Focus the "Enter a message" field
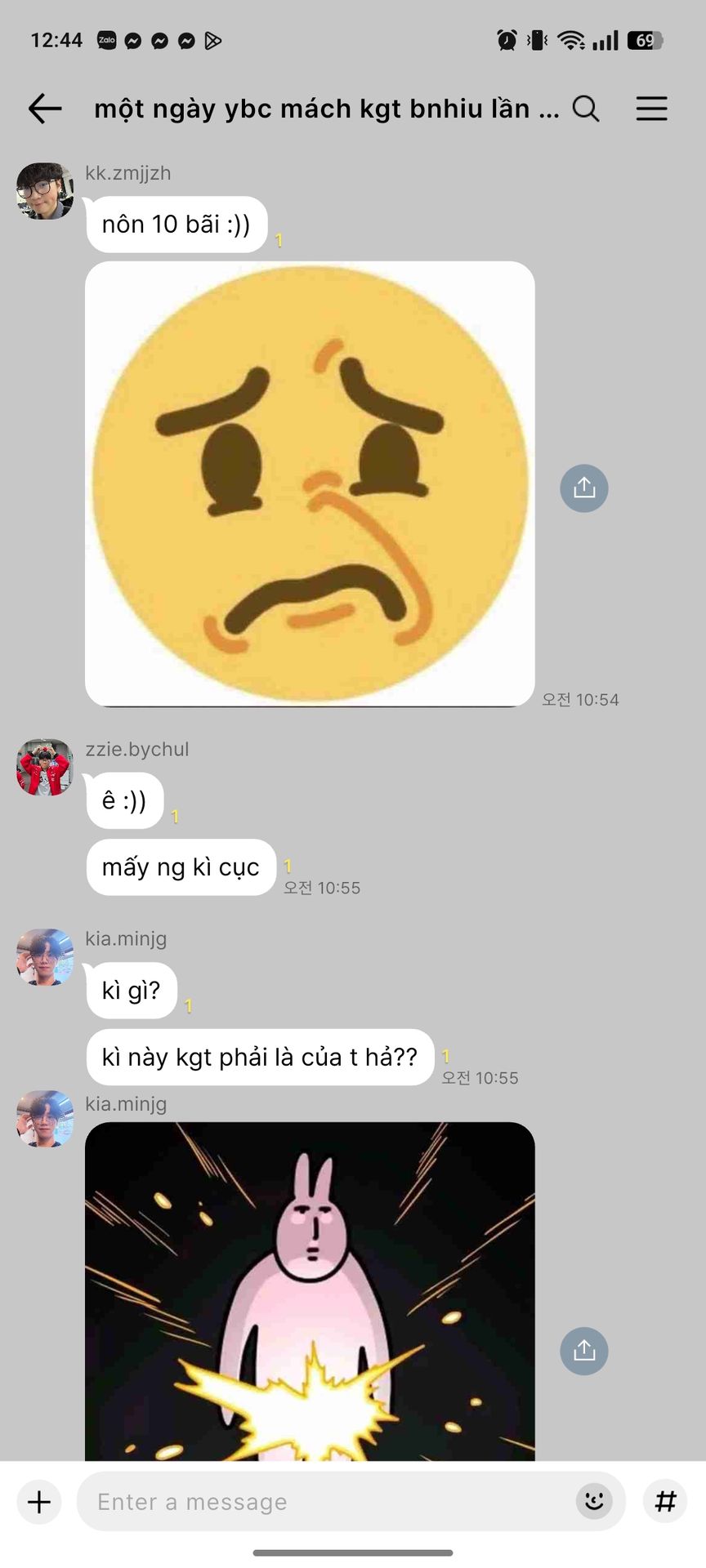706x1568 pixels. pyautogui.click(x=327, y=1502)
